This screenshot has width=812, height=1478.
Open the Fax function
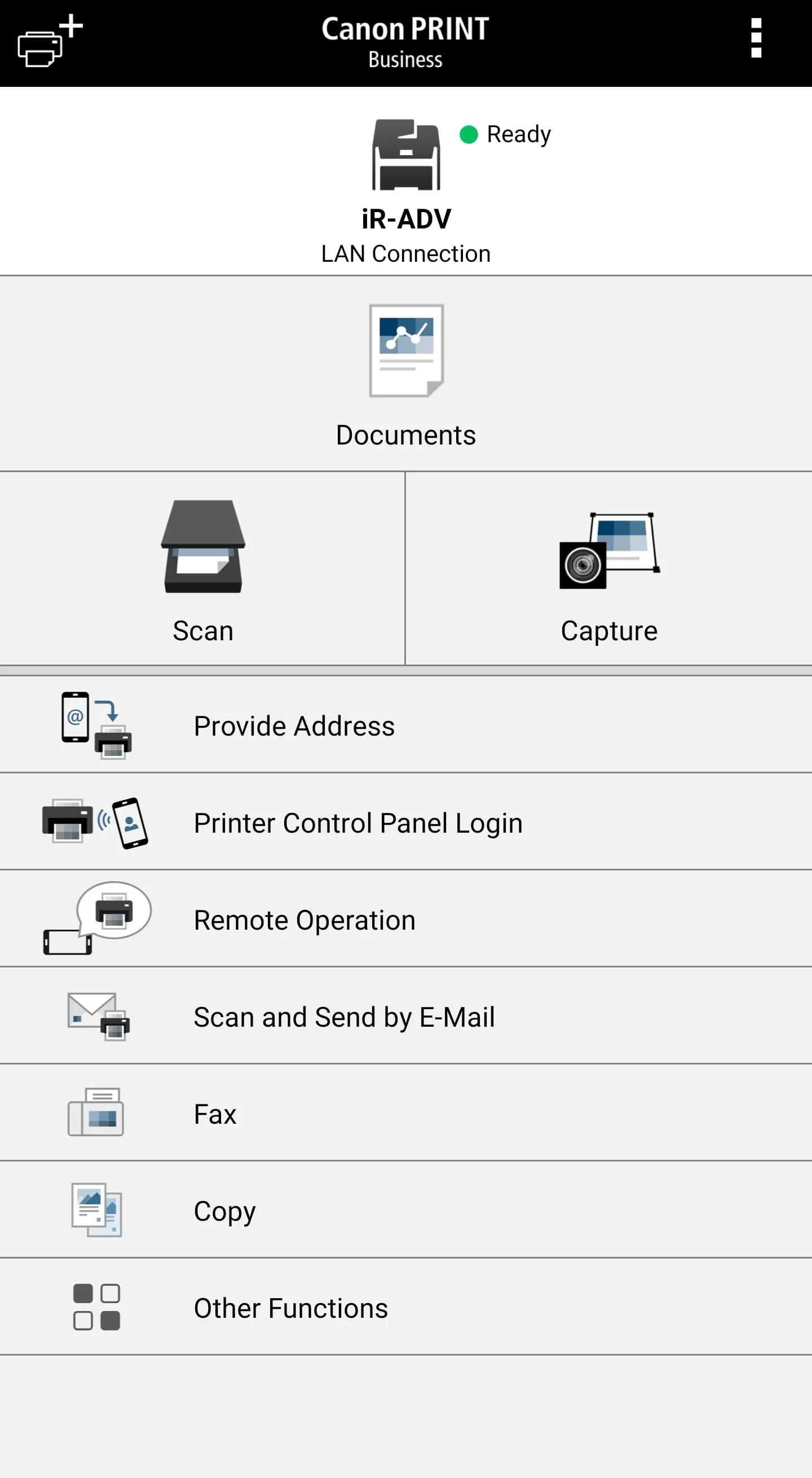coord(214,1112)
